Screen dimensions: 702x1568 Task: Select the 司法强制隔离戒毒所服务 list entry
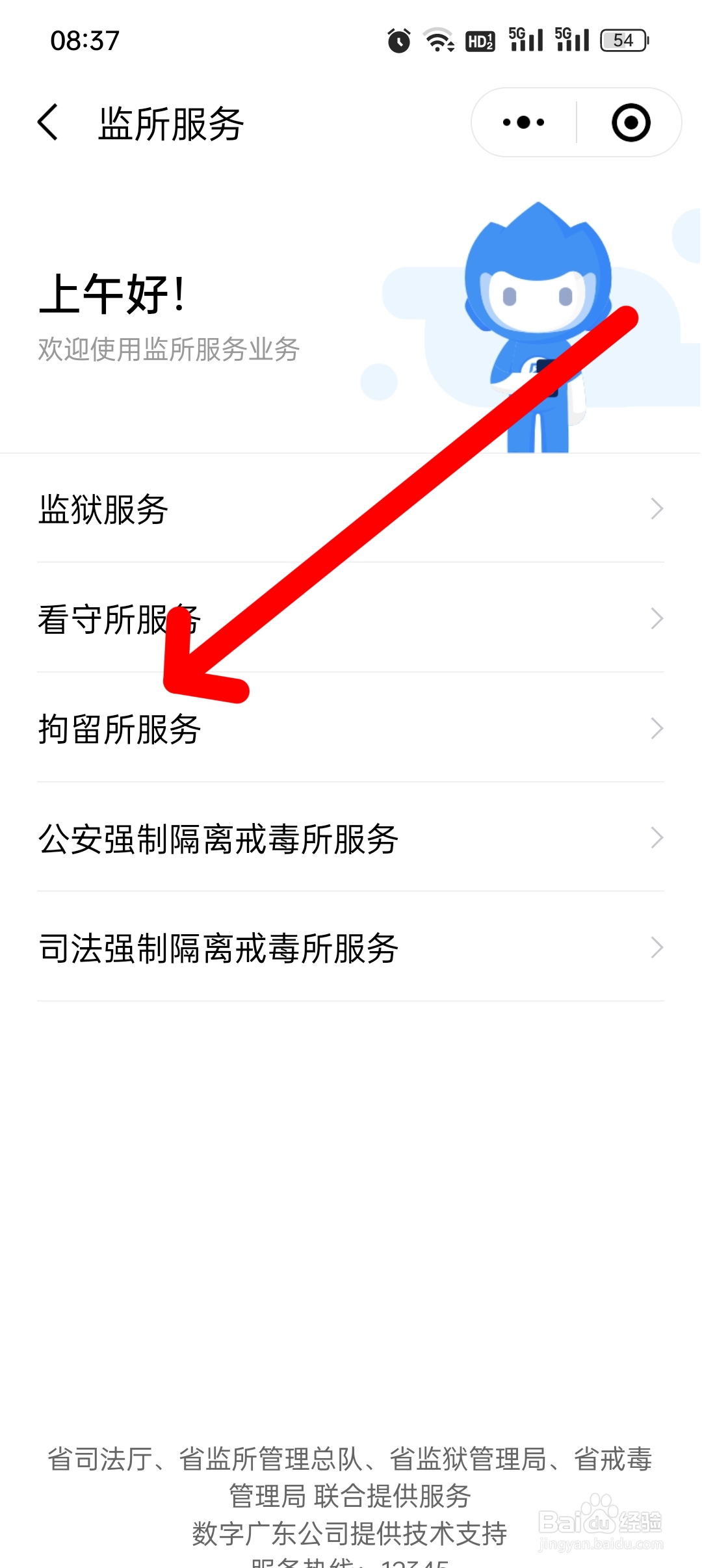click(218, 948)
